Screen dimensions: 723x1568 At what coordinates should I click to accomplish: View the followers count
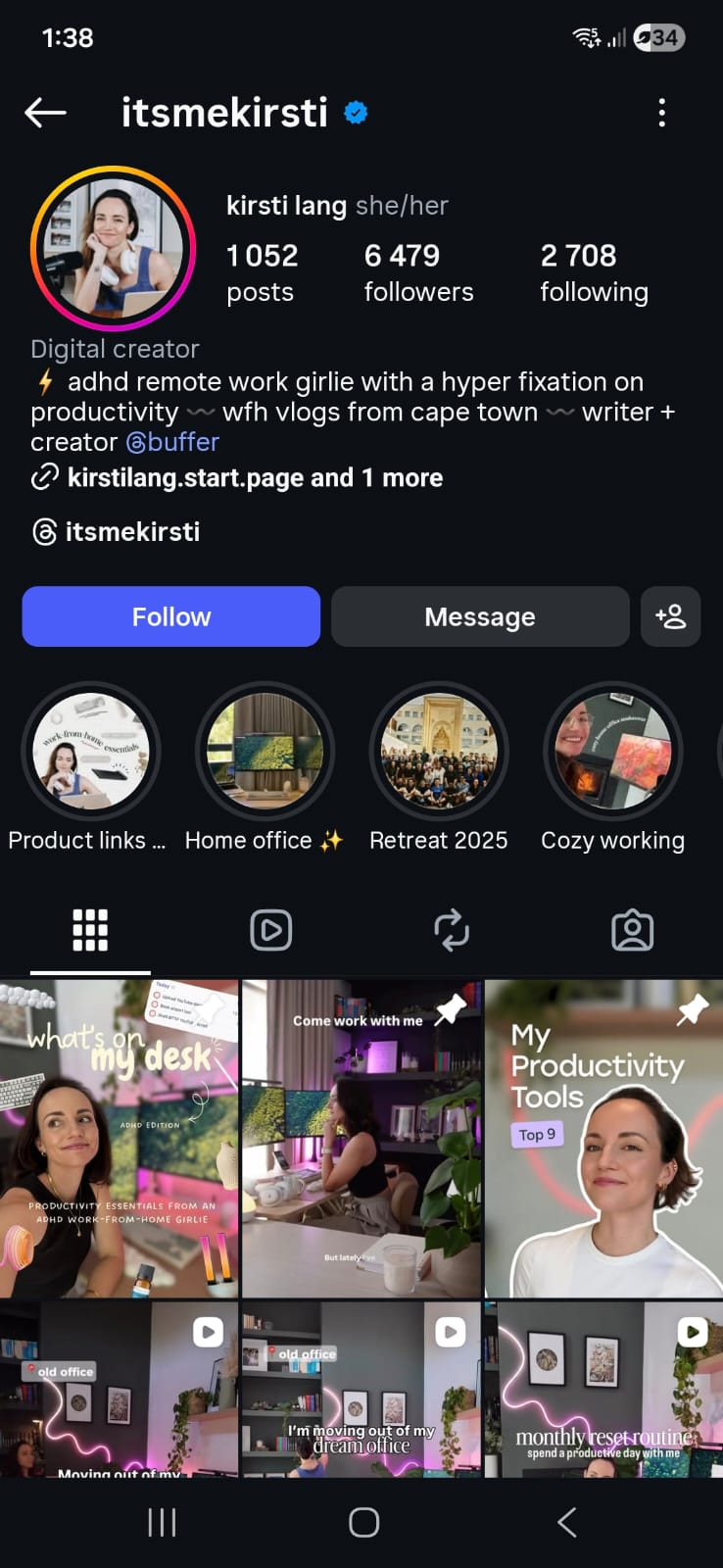pyautogui.click(x=418, y=270)
